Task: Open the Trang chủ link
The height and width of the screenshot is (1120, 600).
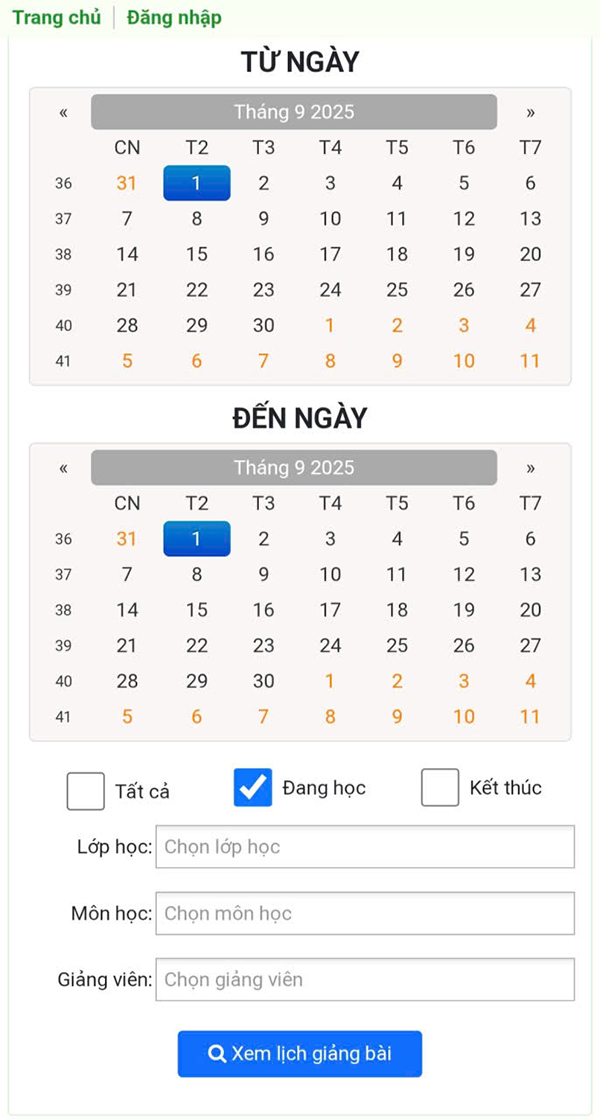Action: click(57, 18)
